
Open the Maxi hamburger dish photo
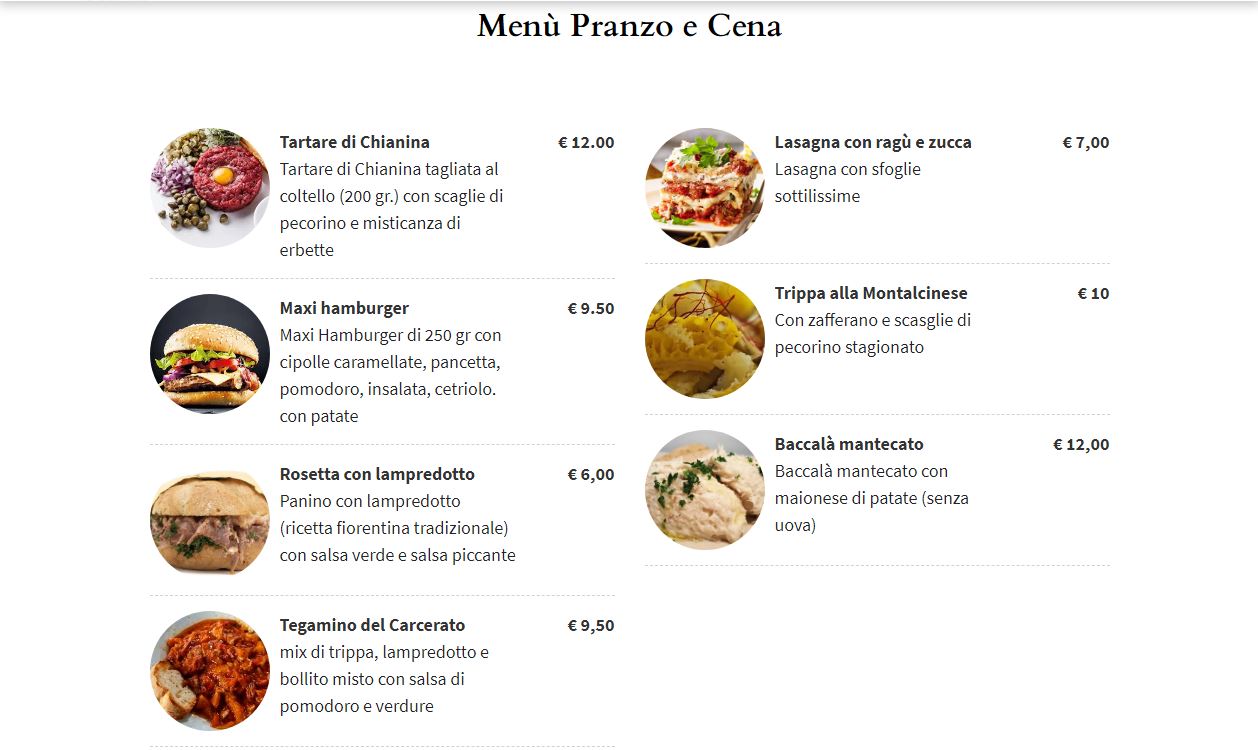(210, 354)
